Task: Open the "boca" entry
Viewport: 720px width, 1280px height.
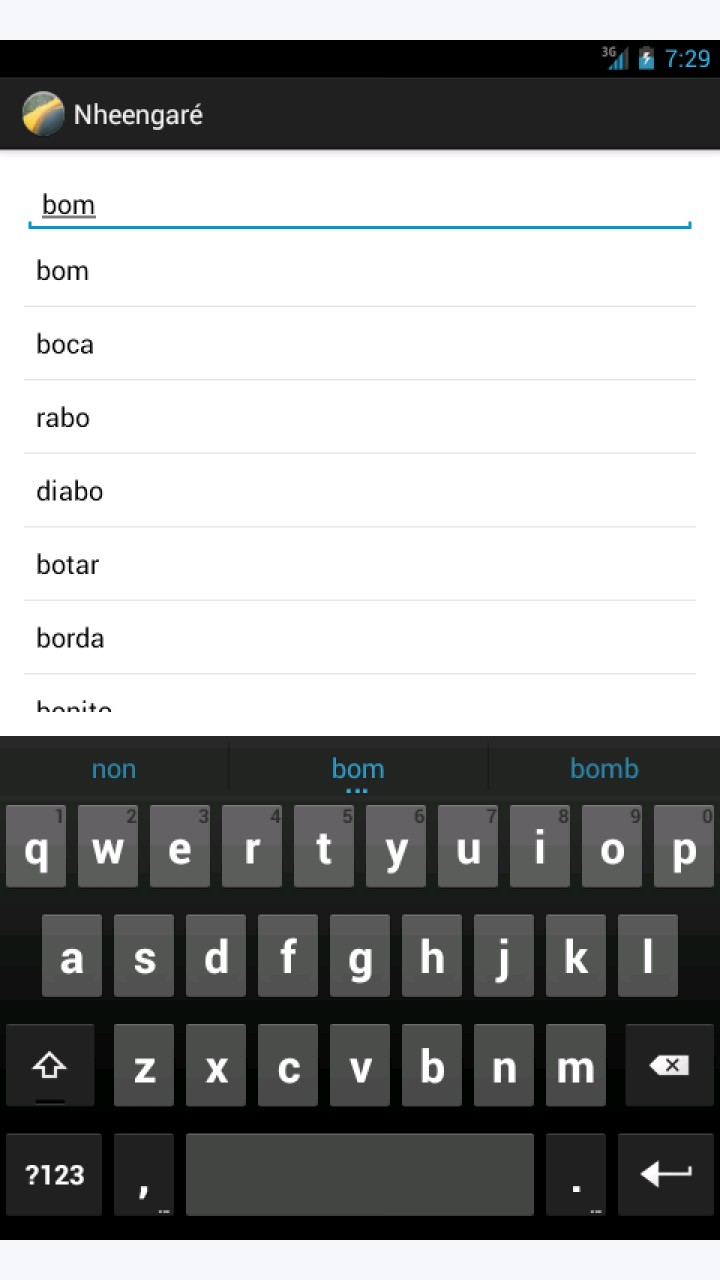Action: 360,344
